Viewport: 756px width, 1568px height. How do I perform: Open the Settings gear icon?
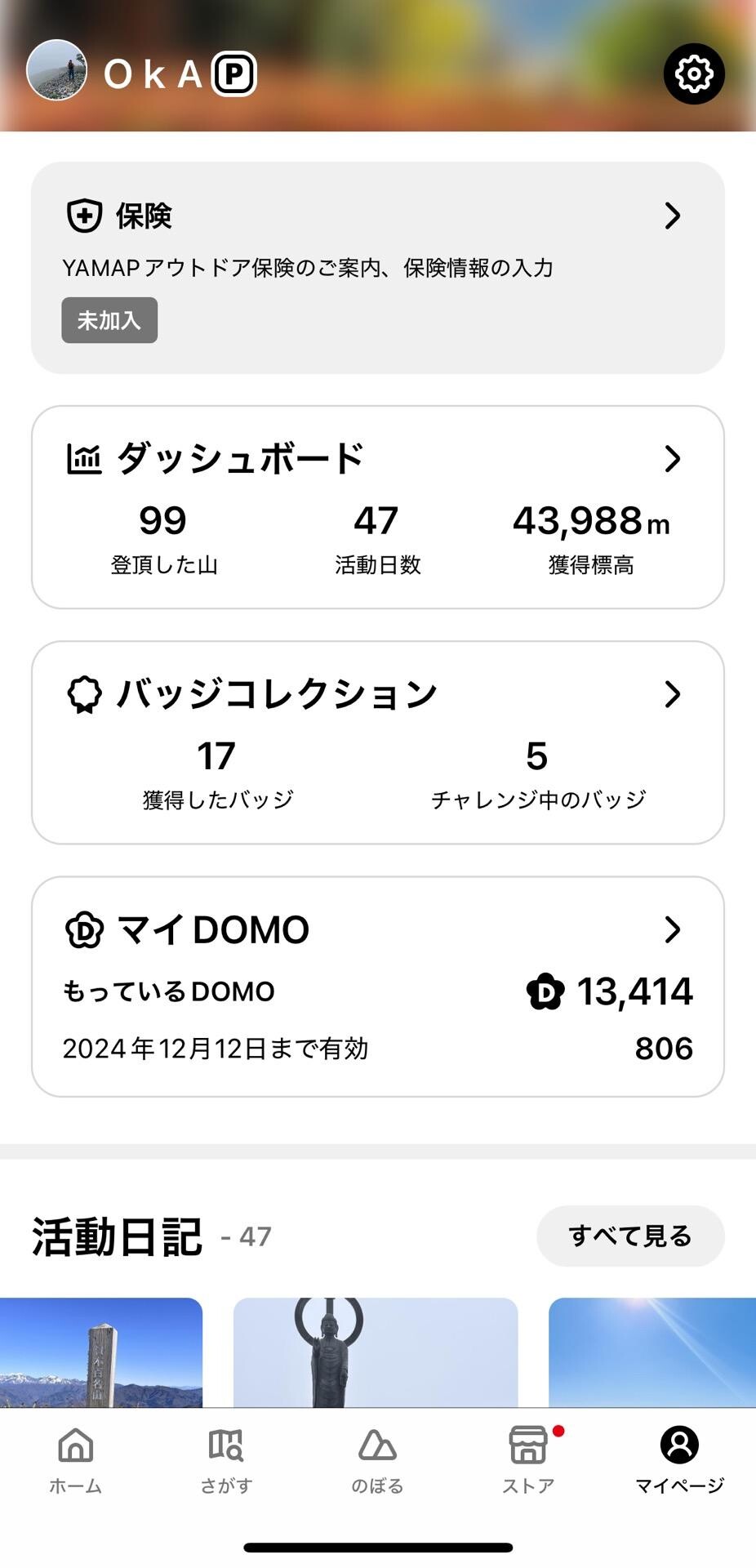693,73
